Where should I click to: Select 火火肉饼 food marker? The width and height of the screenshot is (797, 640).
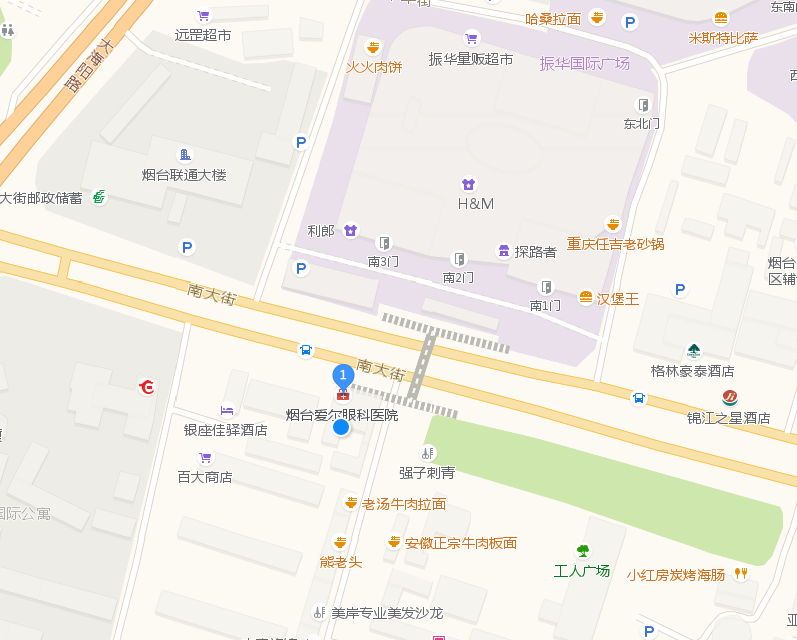point(373,47)
